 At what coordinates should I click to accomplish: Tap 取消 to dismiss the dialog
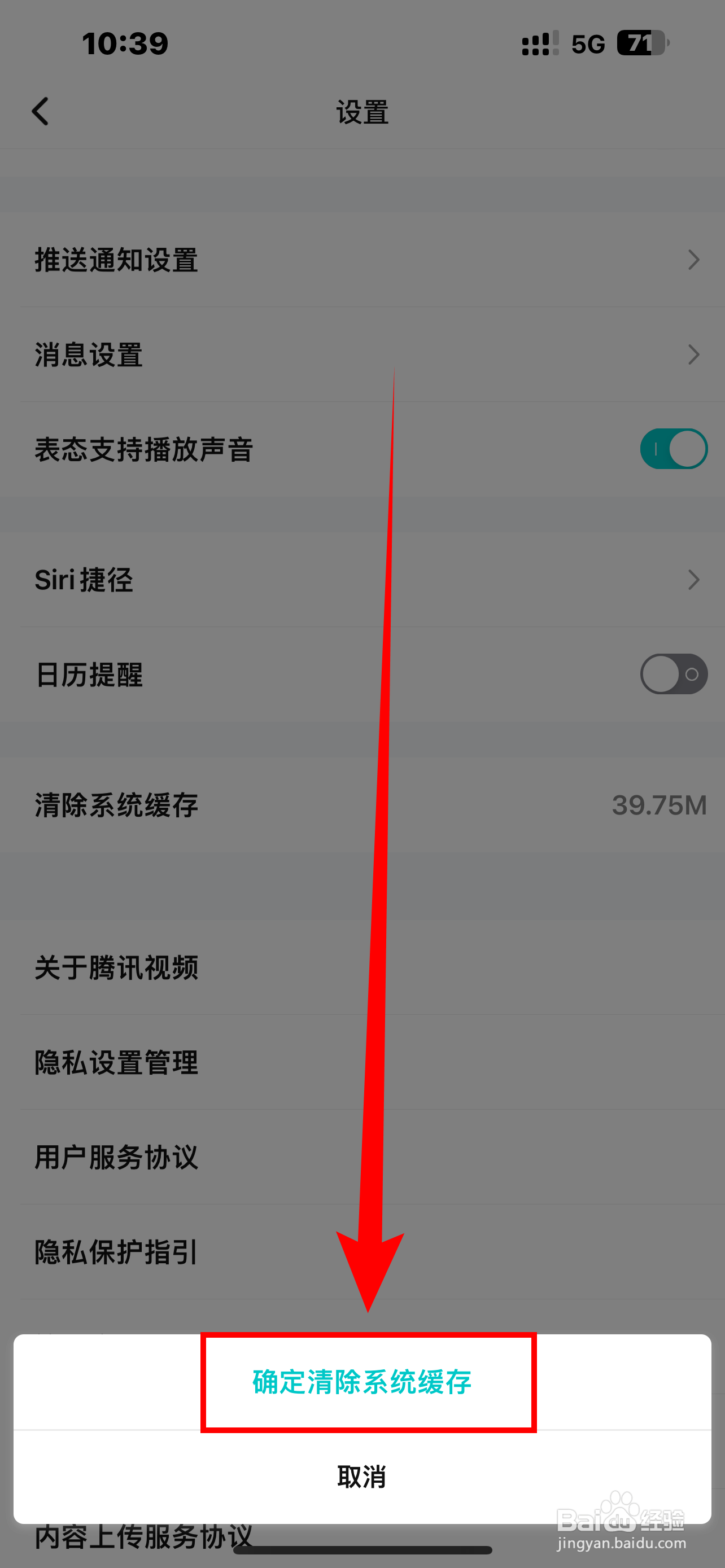pyautogui.click(x=362, y=1476)
